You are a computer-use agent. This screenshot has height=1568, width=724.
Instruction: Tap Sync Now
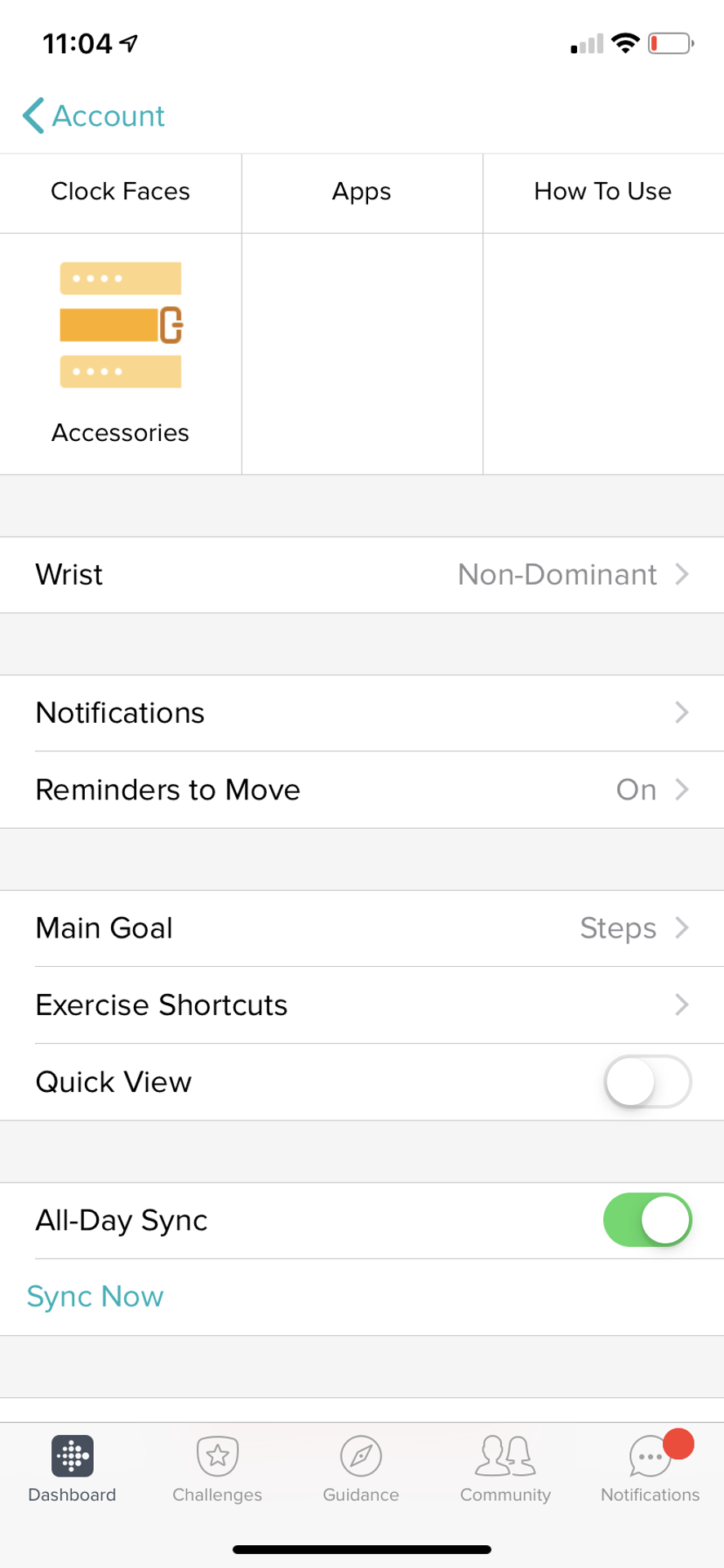click(x=95, y=1296)
